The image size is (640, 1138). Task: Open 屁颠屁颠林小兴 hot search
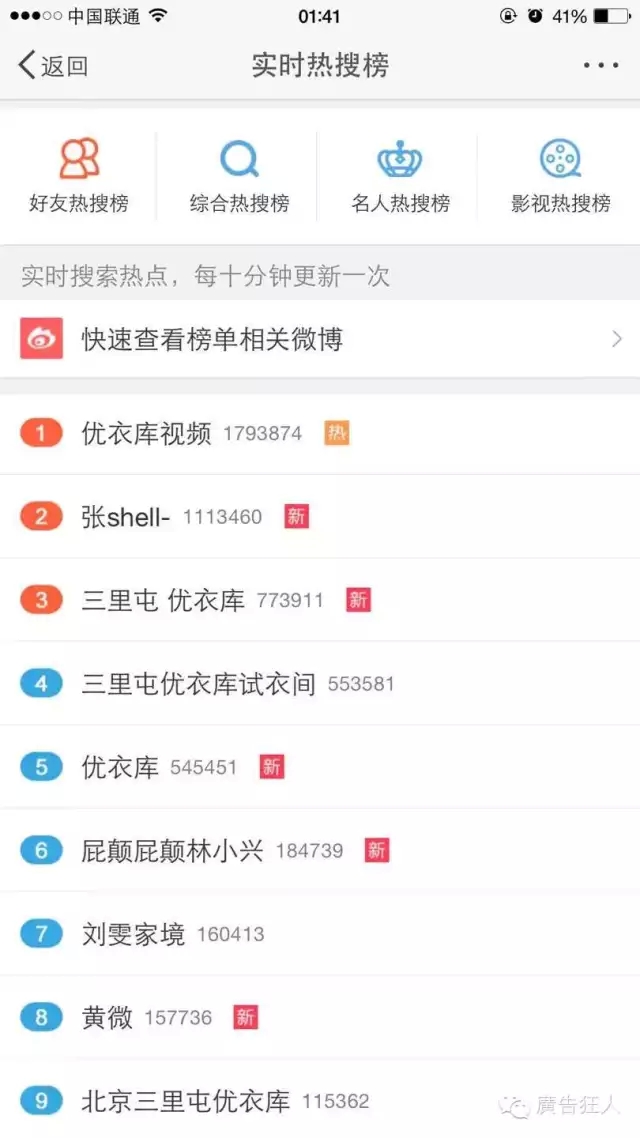pyautogui.click(x=320, y=850)
